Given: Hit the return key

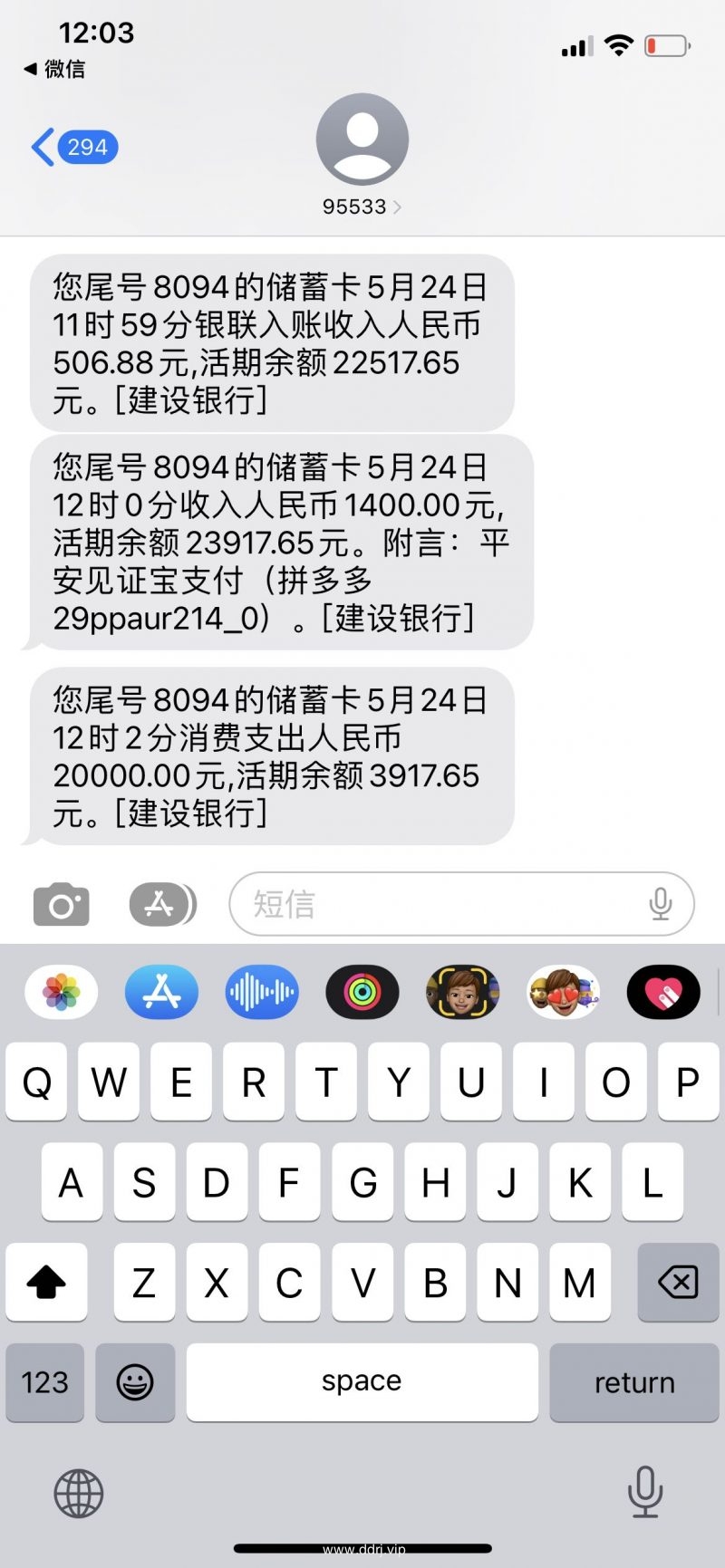Looking at the screenshot, I should point(634,1382).
